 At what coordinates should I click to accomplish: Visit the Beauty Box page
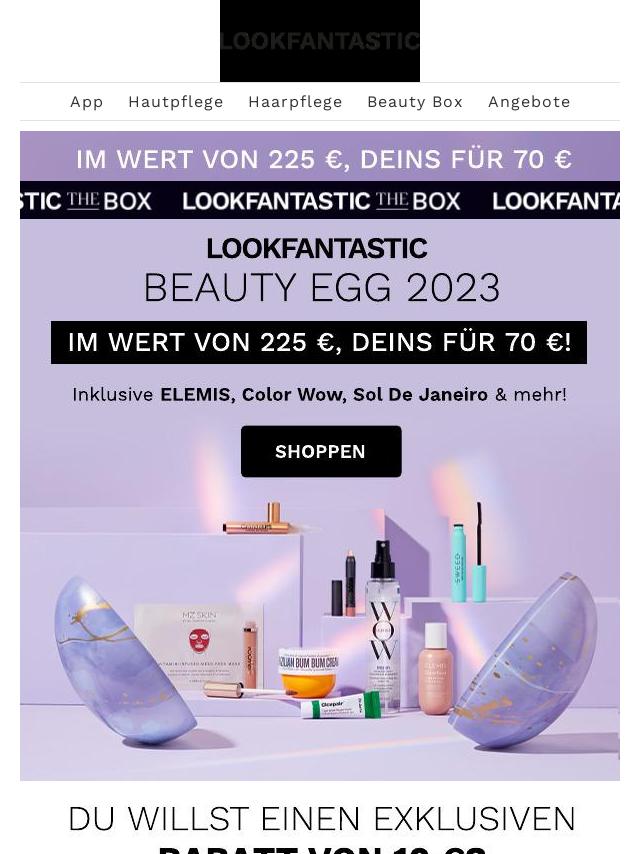pos(415,102)
